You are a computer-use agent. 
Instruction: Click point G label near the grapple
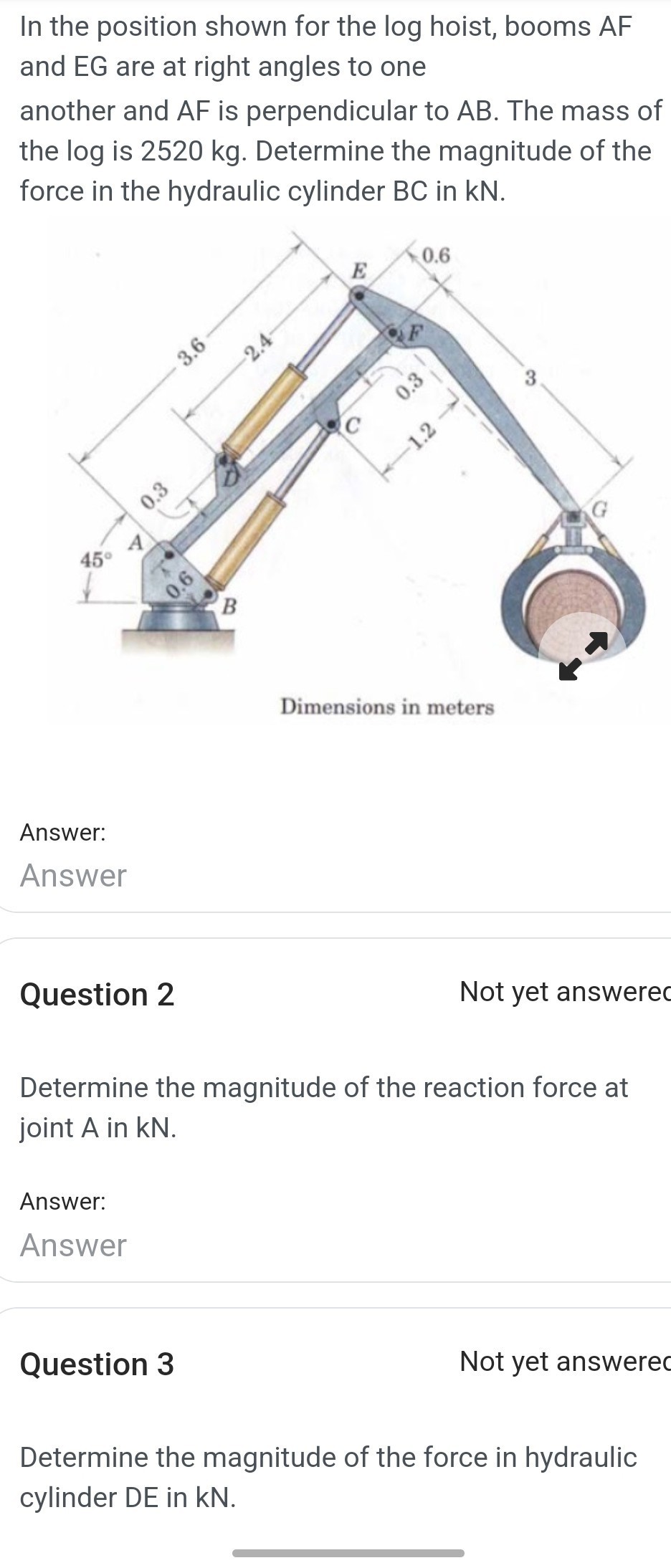coord(599,510)
